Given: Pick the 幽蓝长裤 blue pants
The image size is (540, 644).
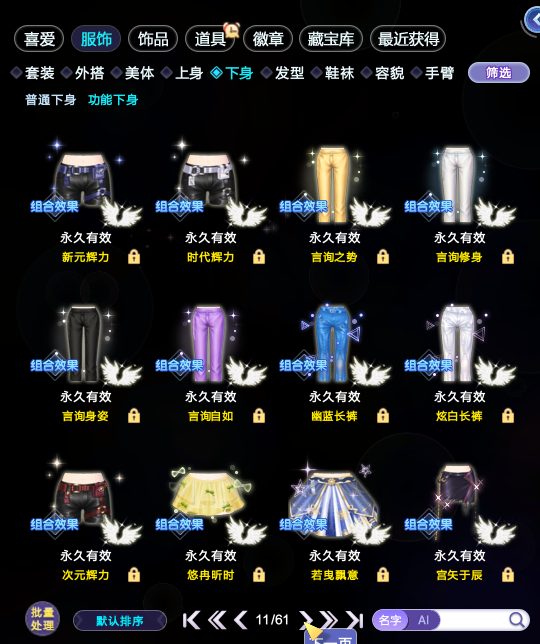Looking at the screenshot, I should (335, 361).
